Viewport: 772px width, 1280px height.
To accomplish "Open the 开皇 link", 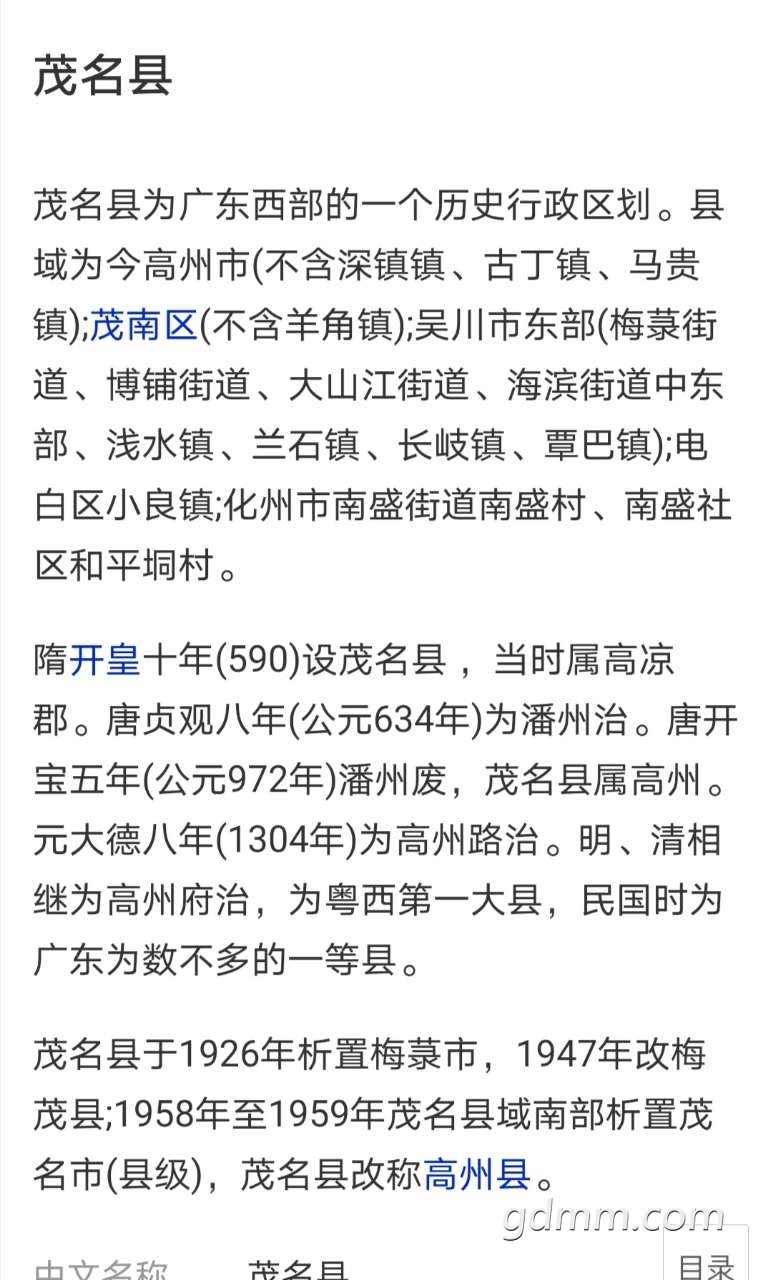I will (105, 660).
